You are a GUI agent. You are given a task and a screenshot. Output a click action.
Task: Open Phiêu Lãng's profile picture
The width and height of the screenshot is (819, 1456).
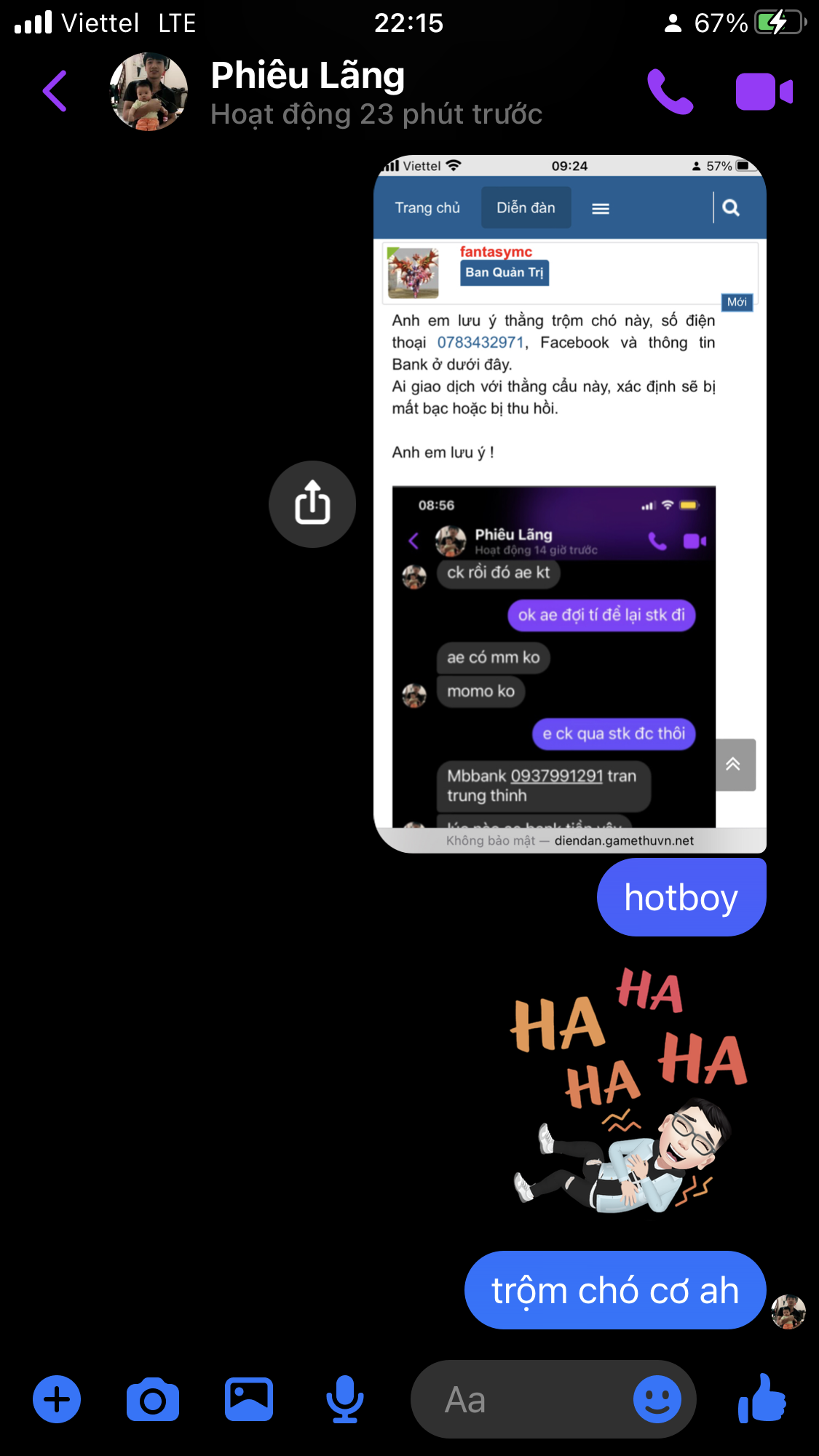tap(149, 92)
